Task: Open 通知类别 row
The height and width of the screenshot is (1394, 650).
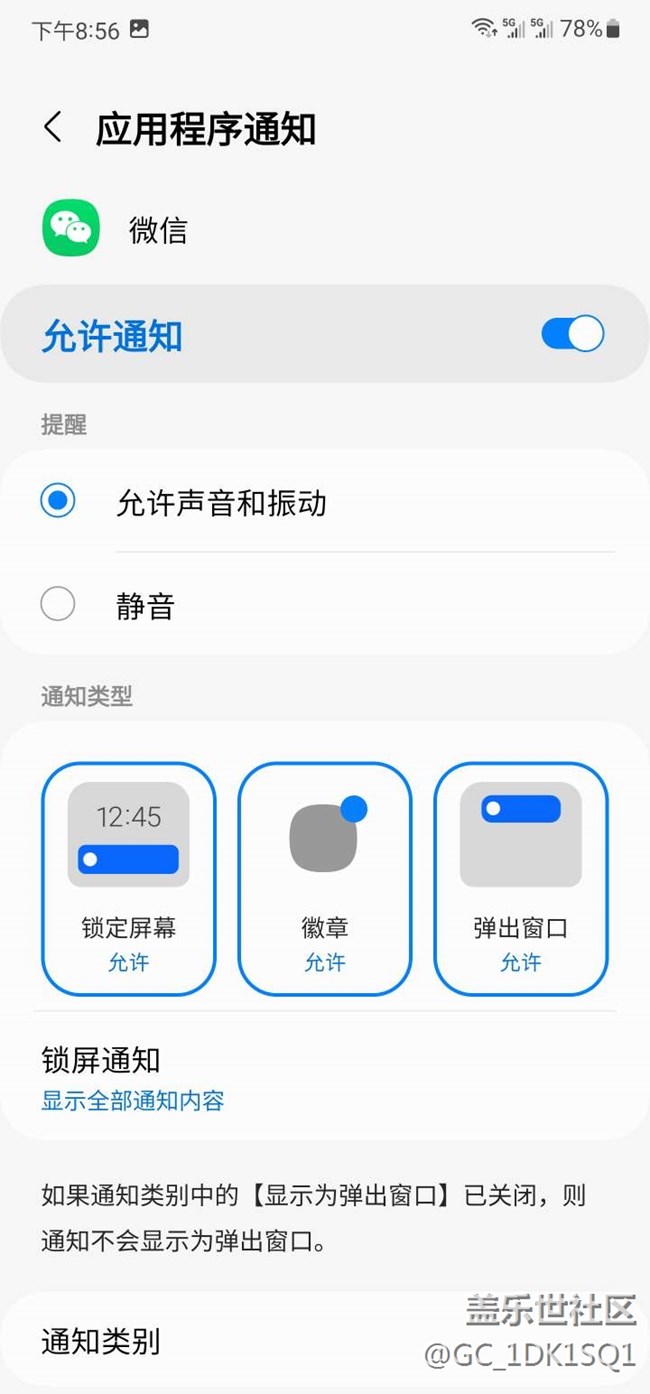Action: point(325,1341)
